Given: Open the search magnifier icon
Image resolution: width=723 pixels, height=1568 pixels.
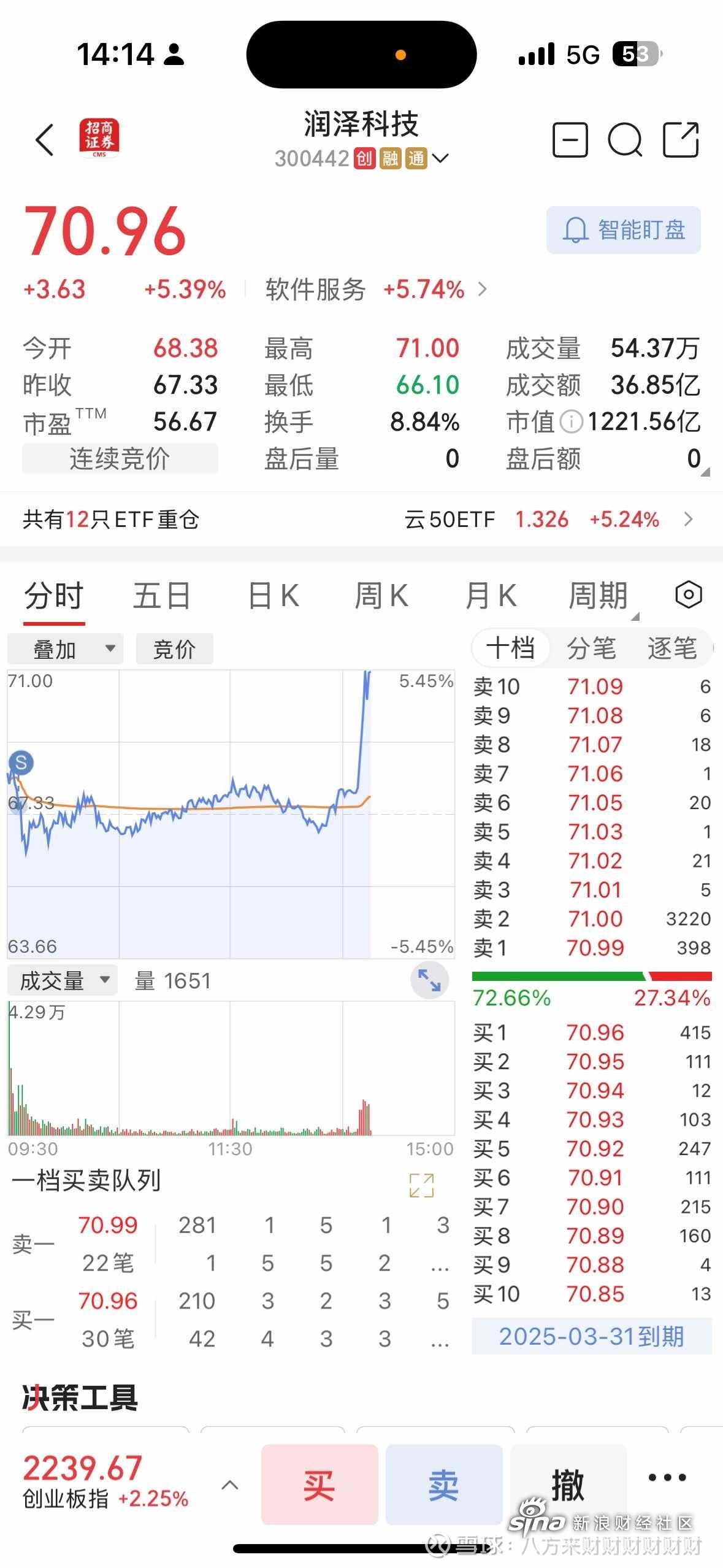Looking at the screenshot, I should [x=625, y=140].
